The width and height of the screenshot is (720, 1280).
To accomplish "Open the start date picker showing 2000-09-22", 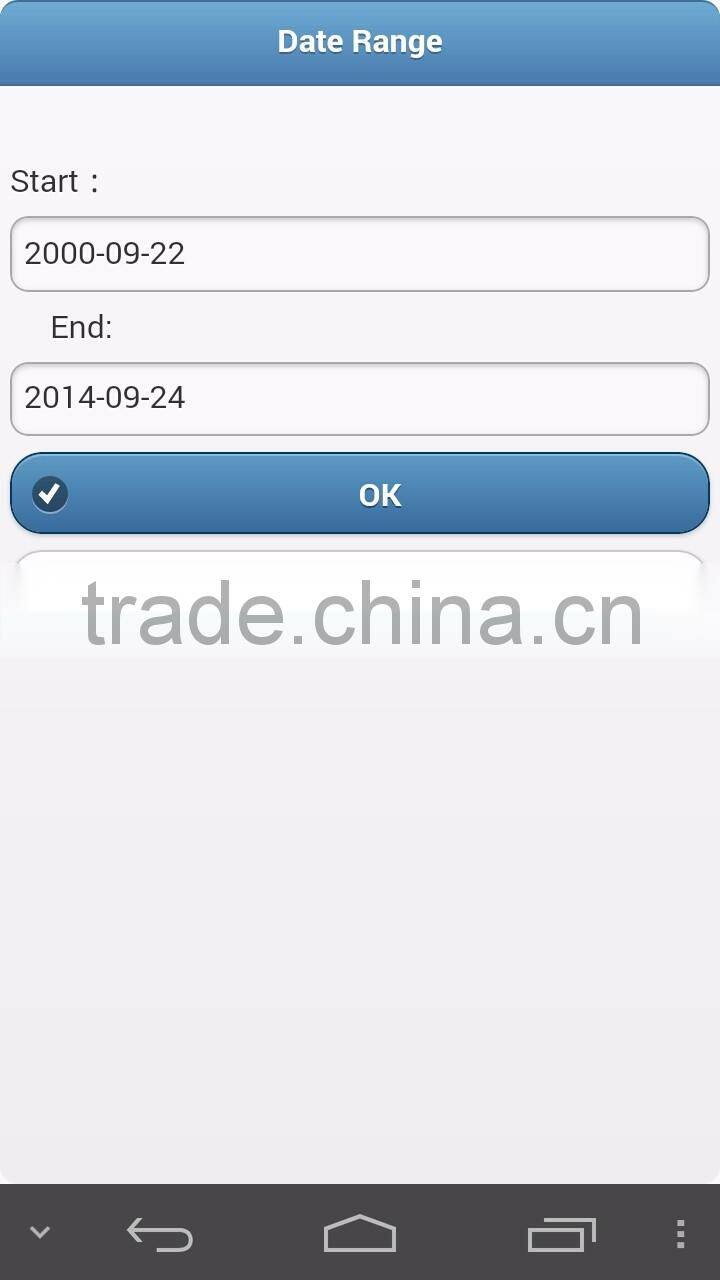I will tap(360, 254).
